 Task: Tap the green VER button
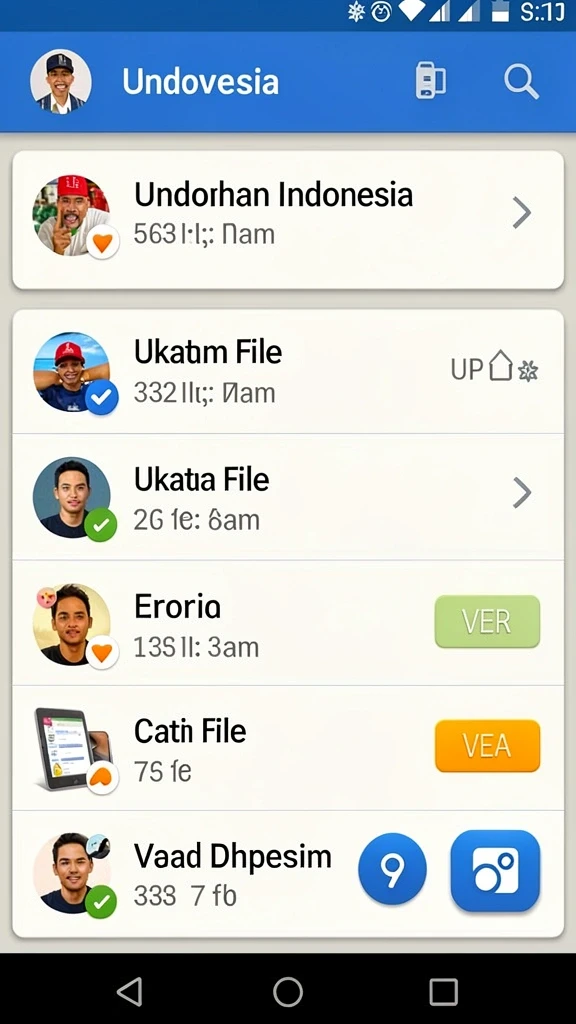pyautogui.click(x=487, y=622)
